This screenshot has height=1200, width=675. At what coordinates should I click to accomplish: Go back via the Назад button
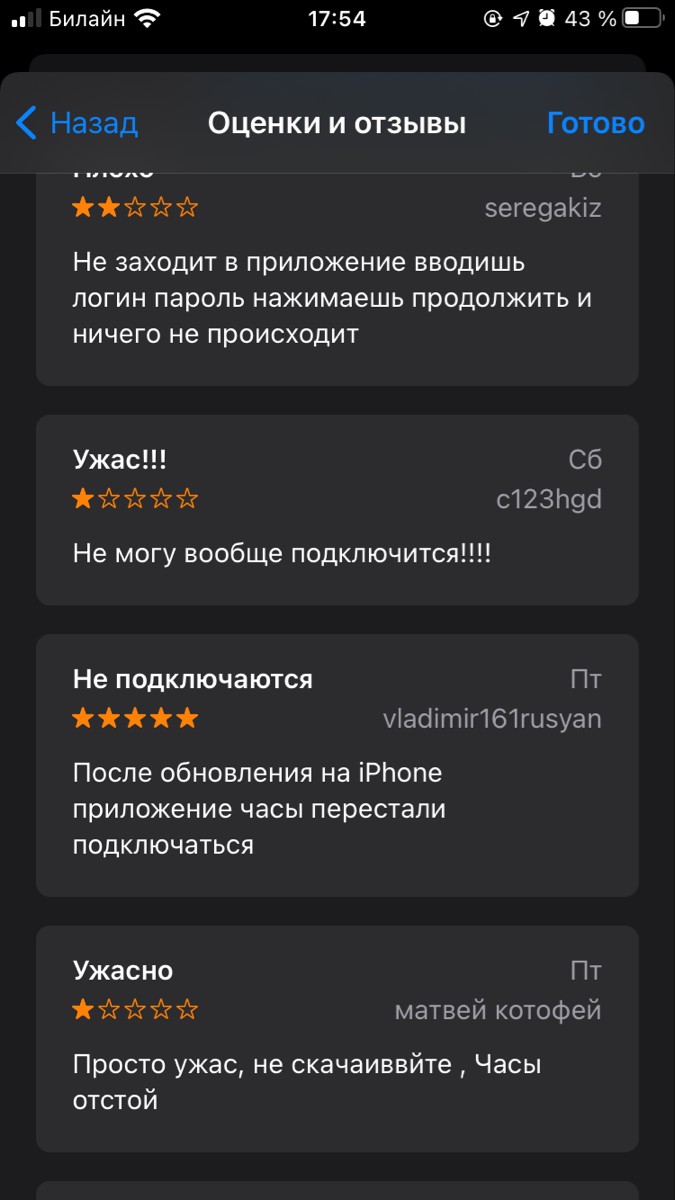click(x=78, y=124)
